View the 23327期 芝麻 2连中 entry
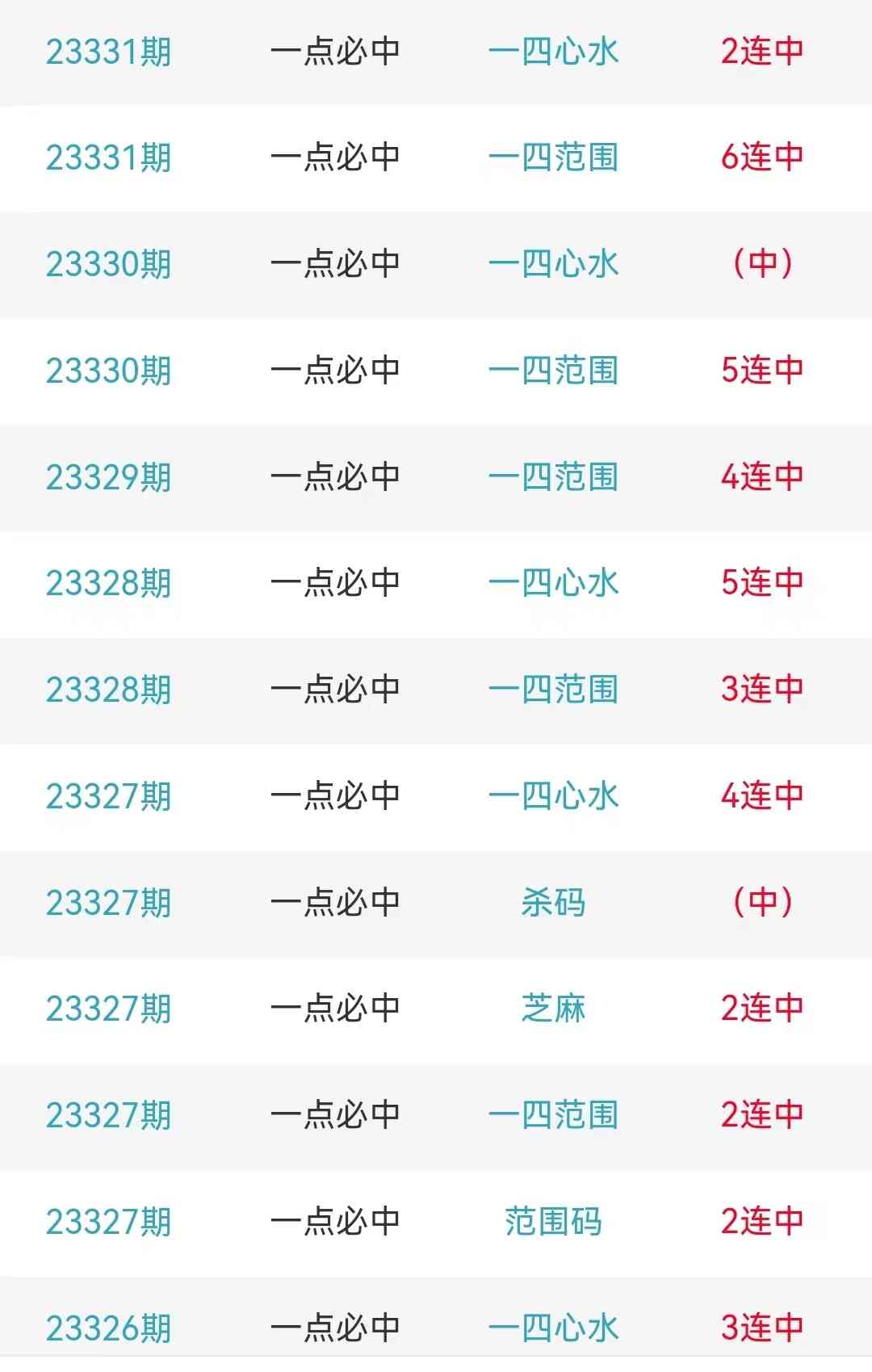The height and width of the screenshot is (1372, 872). click(x=553, y=1009)
